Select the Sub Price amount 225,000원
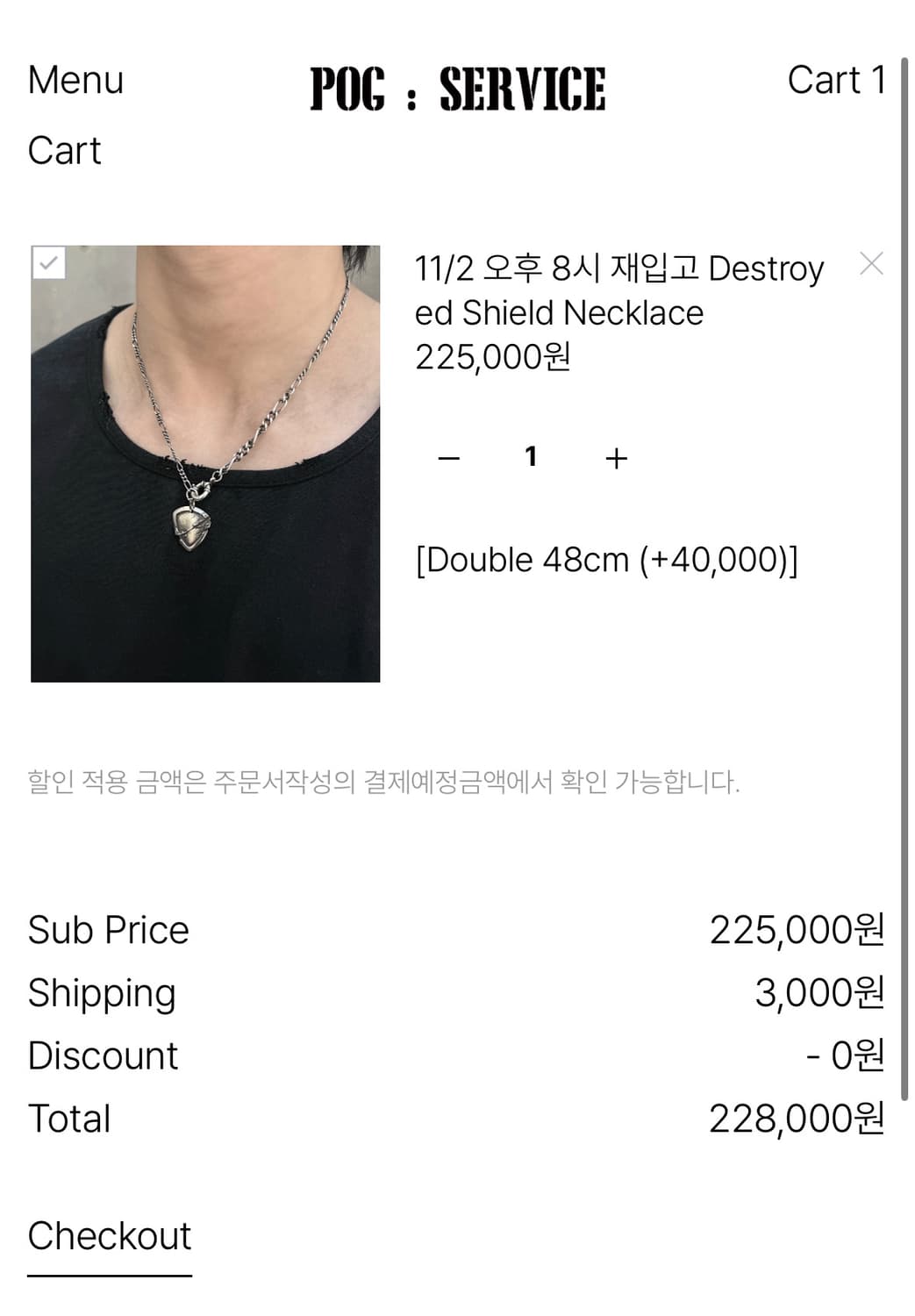 (796, 929)
